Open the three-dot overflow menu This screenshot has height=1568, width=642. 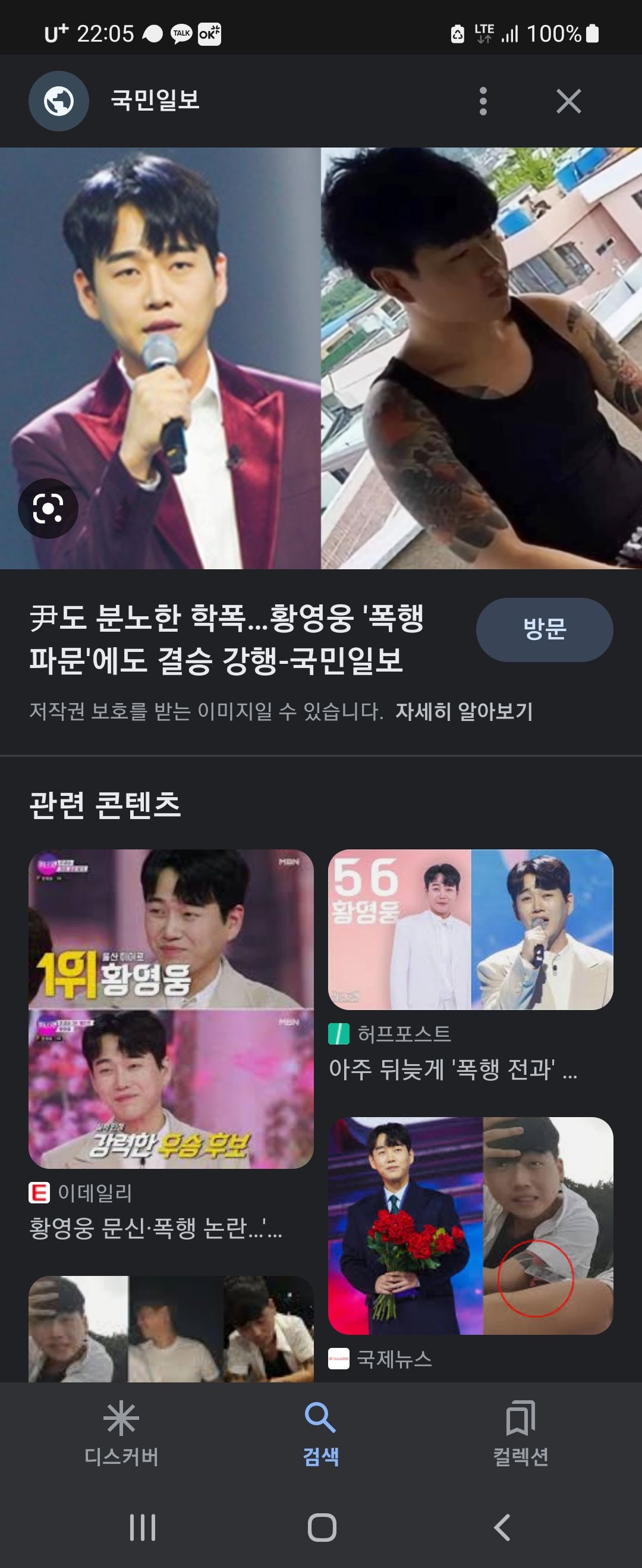click(483, 101)
